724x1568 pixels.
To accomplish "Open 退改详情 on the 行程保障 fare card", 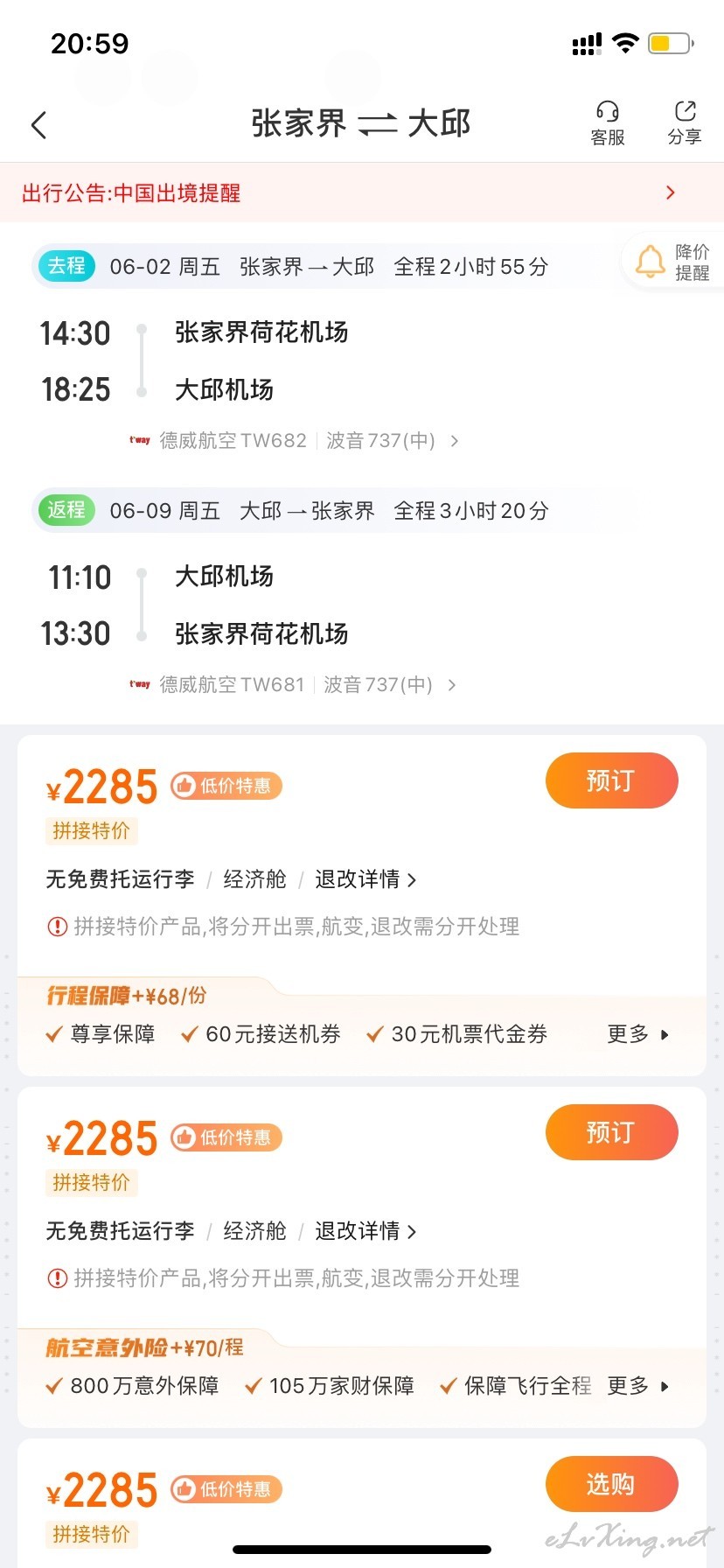I will click(x=365, y=879).
